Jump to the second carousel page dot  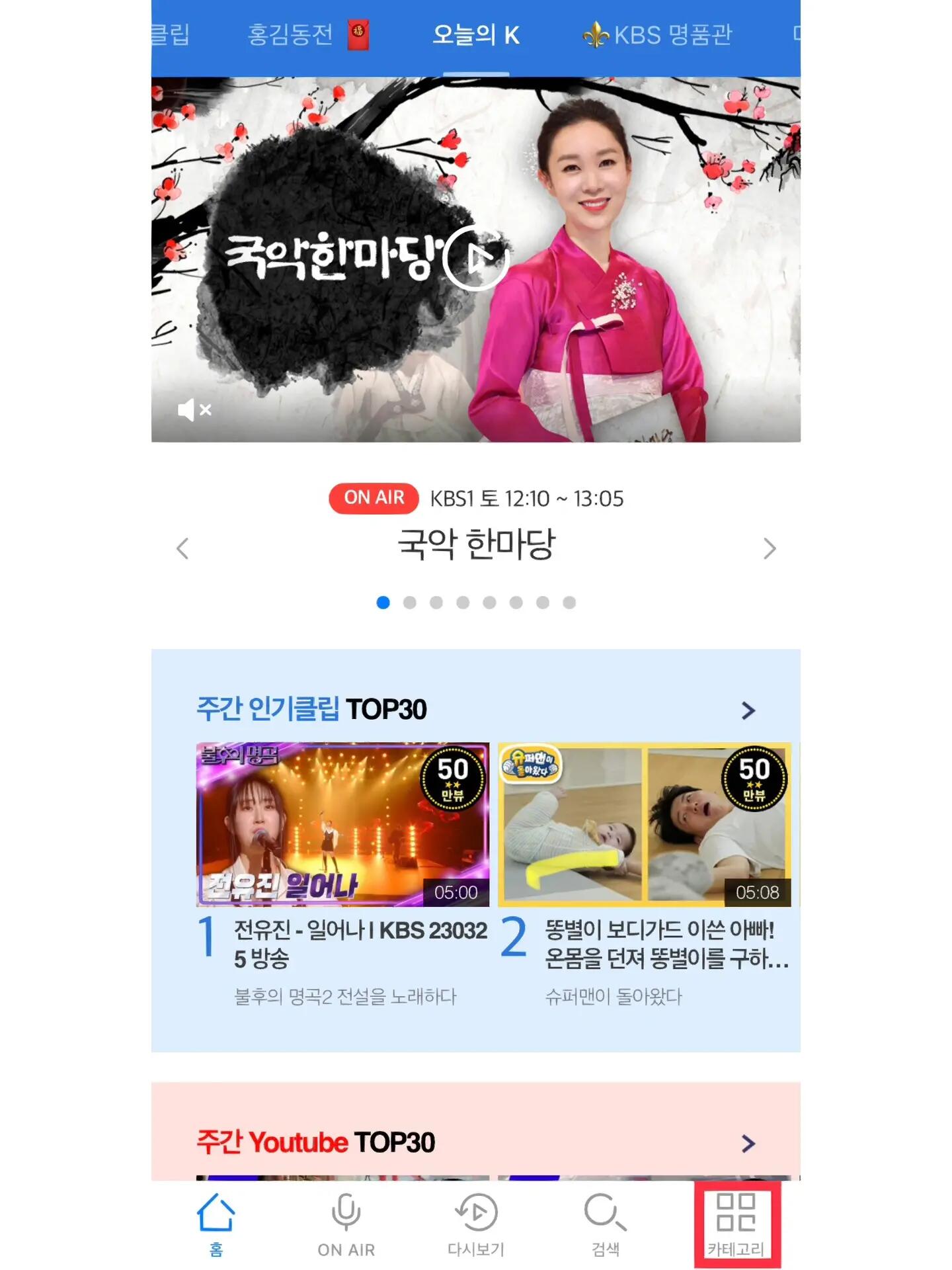click(x=410, y=603)
